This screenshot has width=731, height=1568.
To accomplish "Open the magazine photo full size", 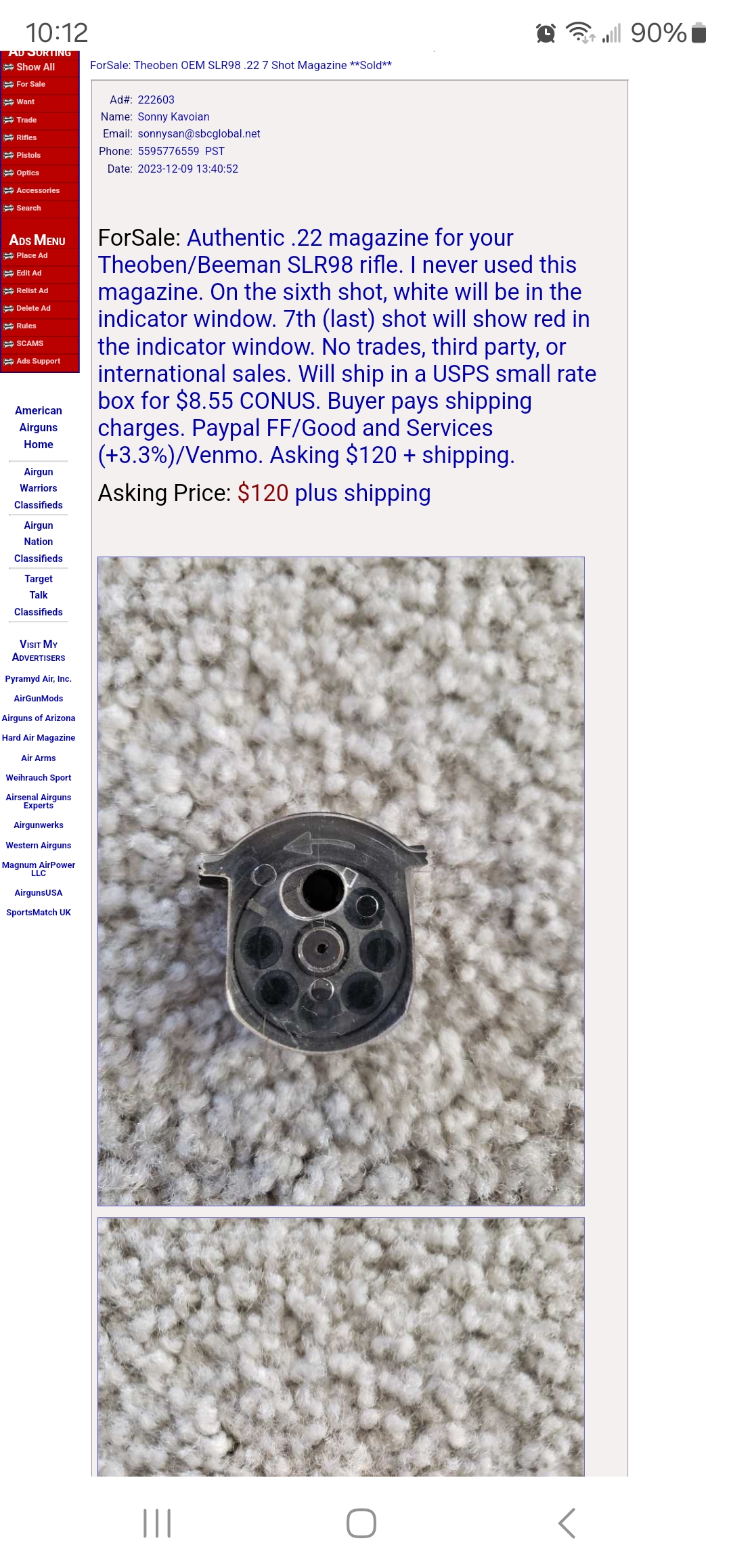I will coord(340,880).
